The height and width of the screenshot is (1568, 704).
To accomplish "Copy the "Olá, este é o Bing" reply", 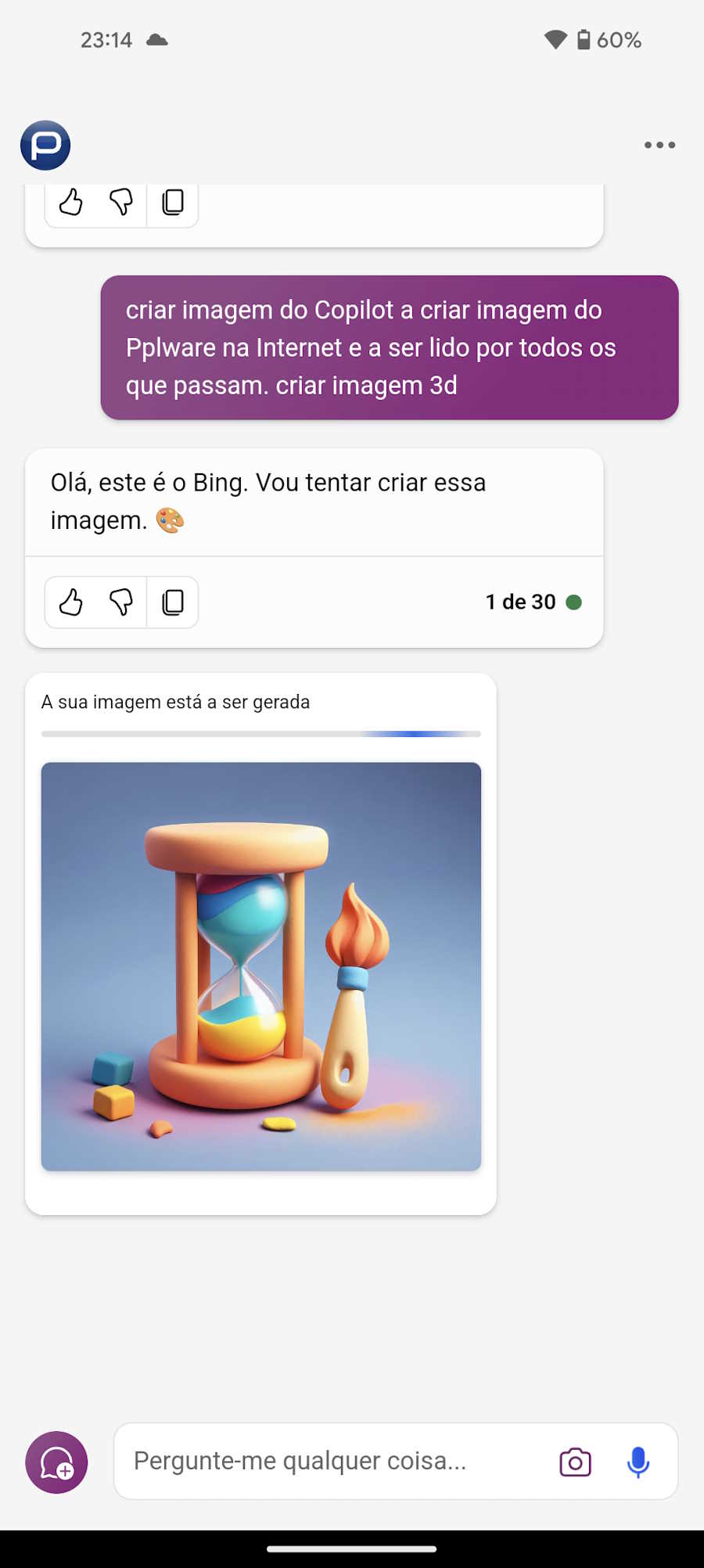I will pos(173,602).
